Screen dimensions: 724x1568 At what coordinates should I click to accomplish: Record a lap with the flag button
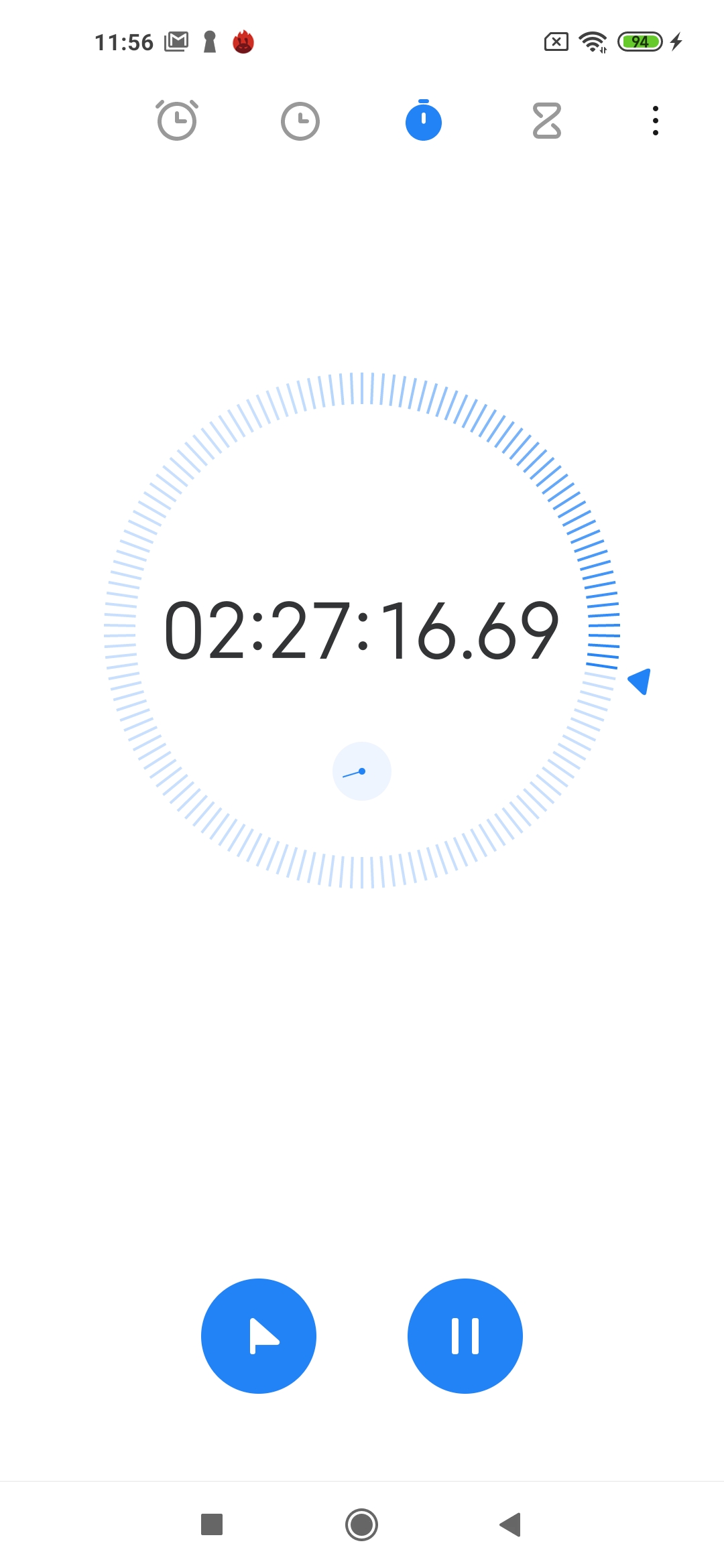[259, 1336]
